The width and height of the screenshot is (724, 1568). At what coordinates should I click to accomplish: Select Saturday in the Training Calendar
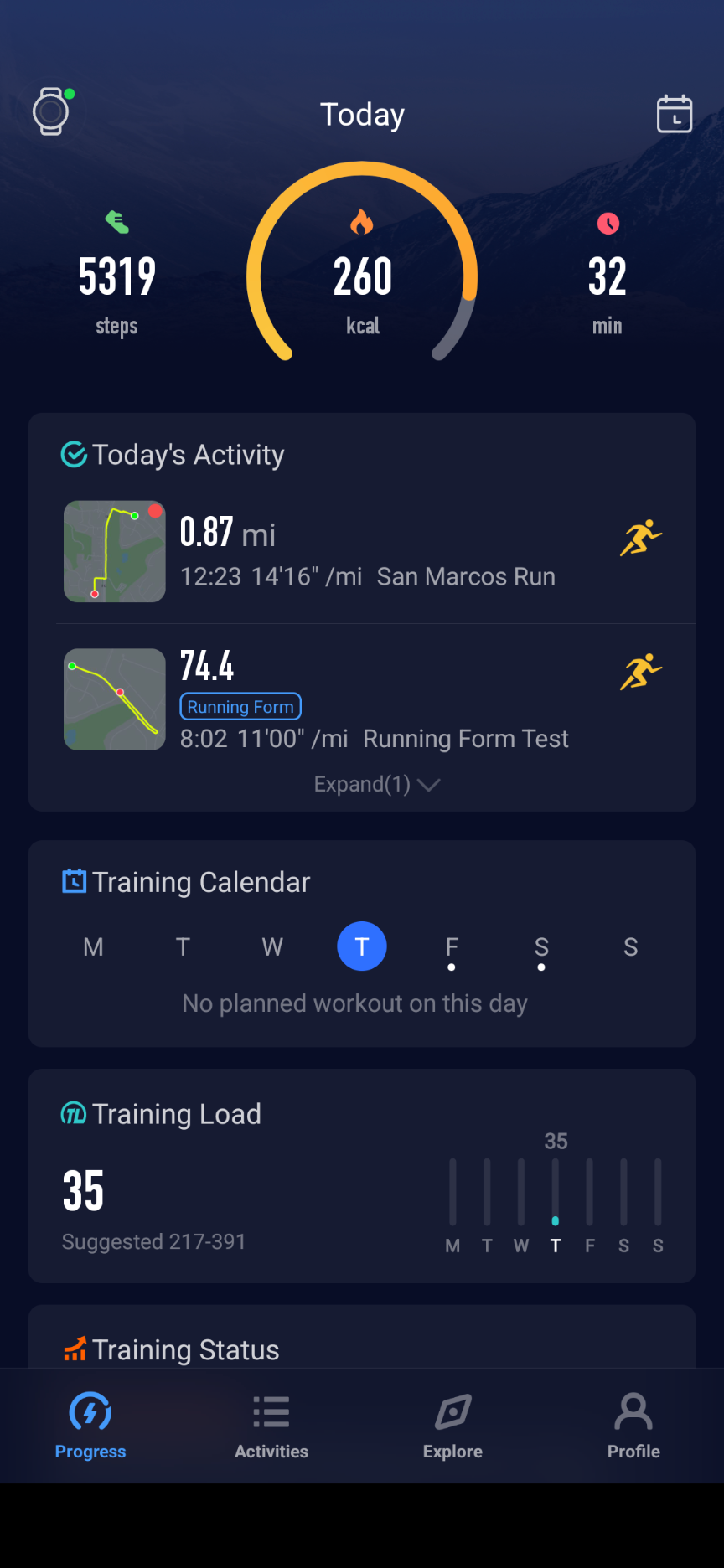pos(541,948)
